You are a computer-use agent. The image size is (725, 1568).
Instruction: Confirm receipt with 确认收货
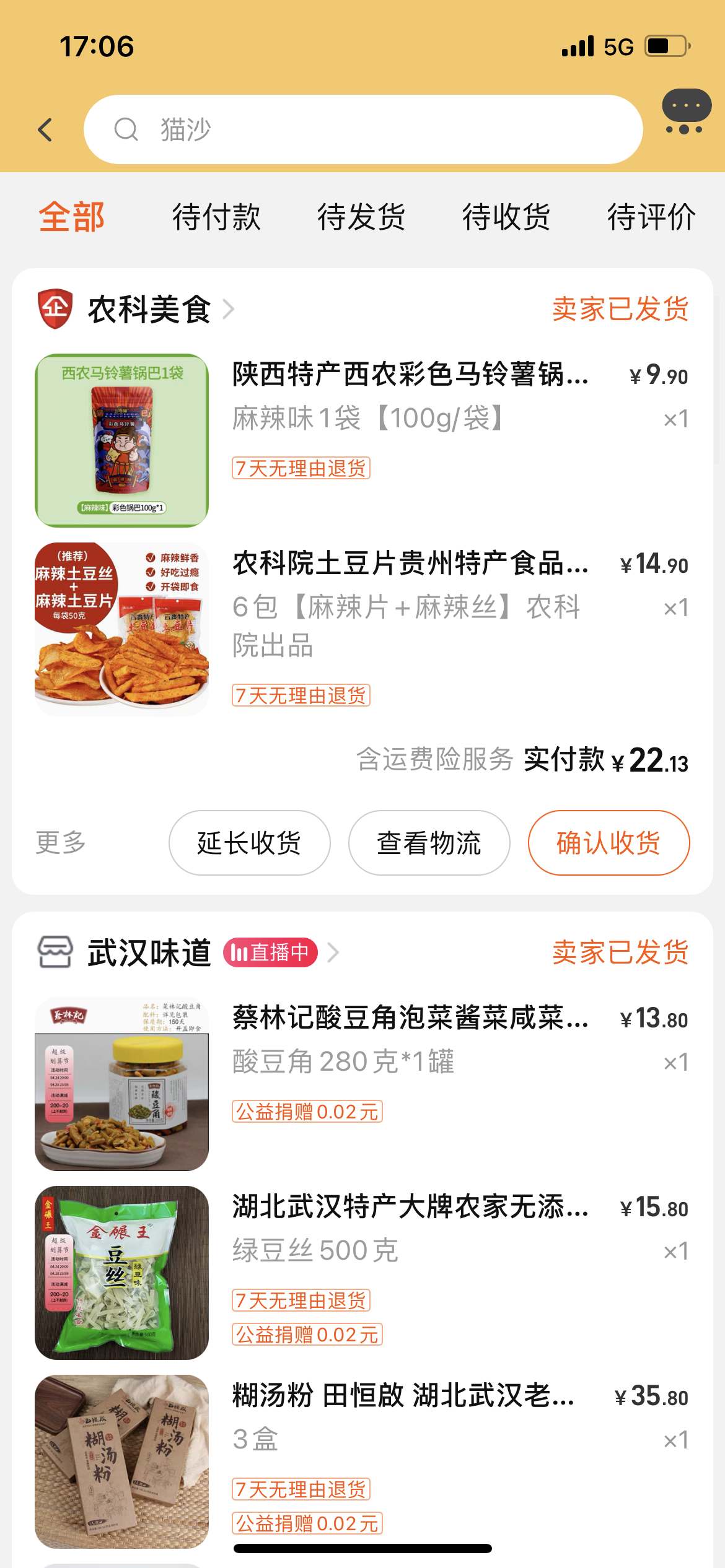(609, 843)
